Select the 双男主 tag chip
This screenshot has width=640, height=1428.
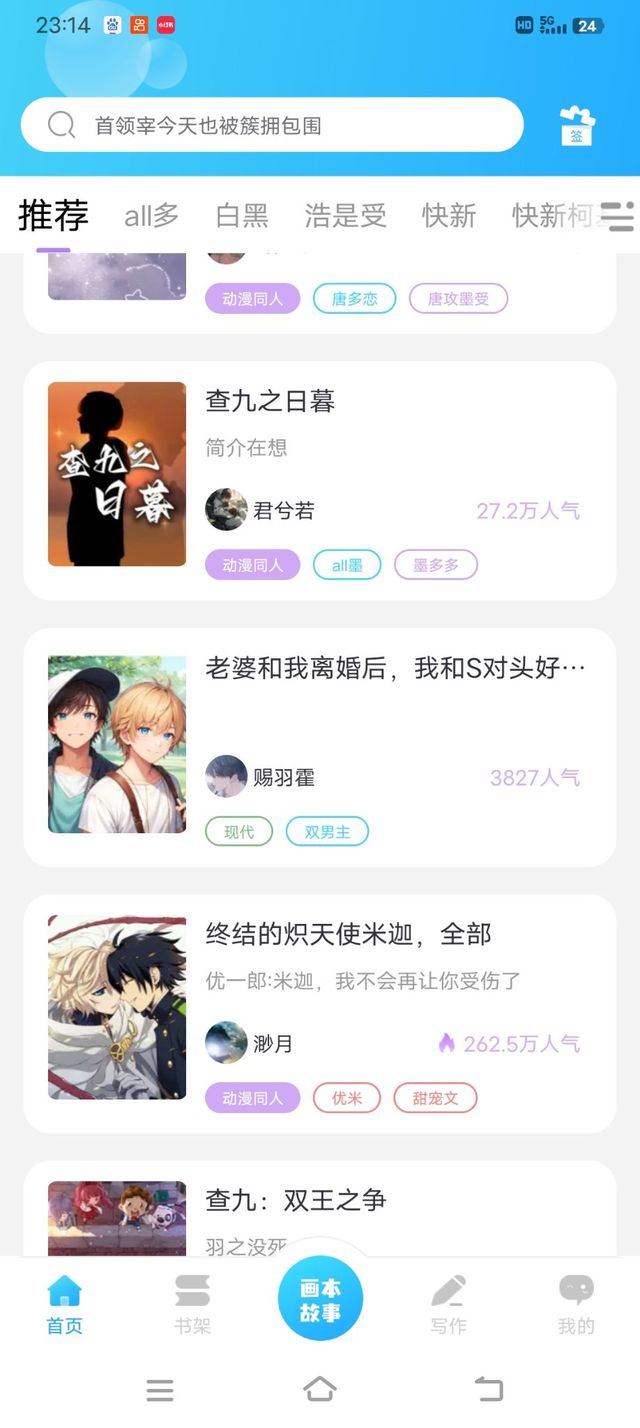point(327,831)
